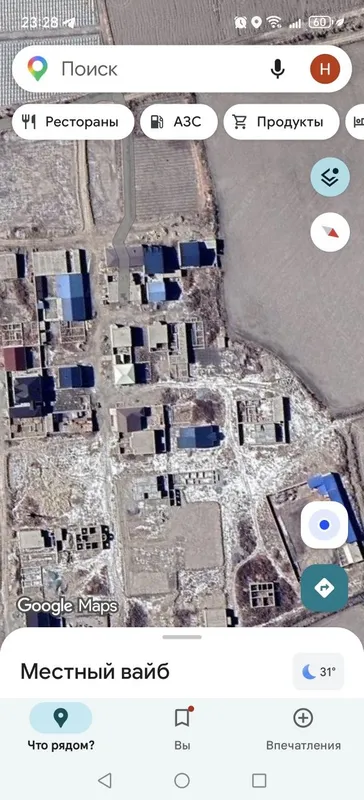Select the Рестораны chip

click(73, 122)
